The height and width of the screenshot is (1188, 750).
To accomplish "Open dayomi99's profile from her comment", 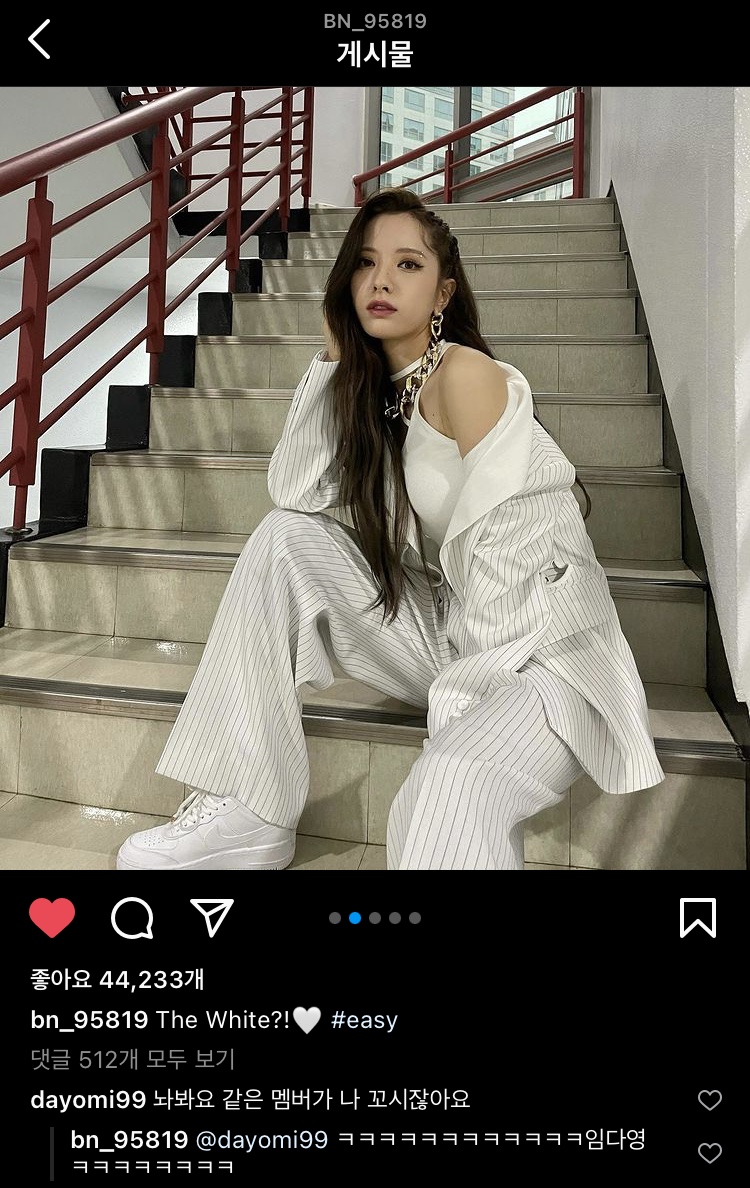I will pyautogui.click(x=88, y=1100).
